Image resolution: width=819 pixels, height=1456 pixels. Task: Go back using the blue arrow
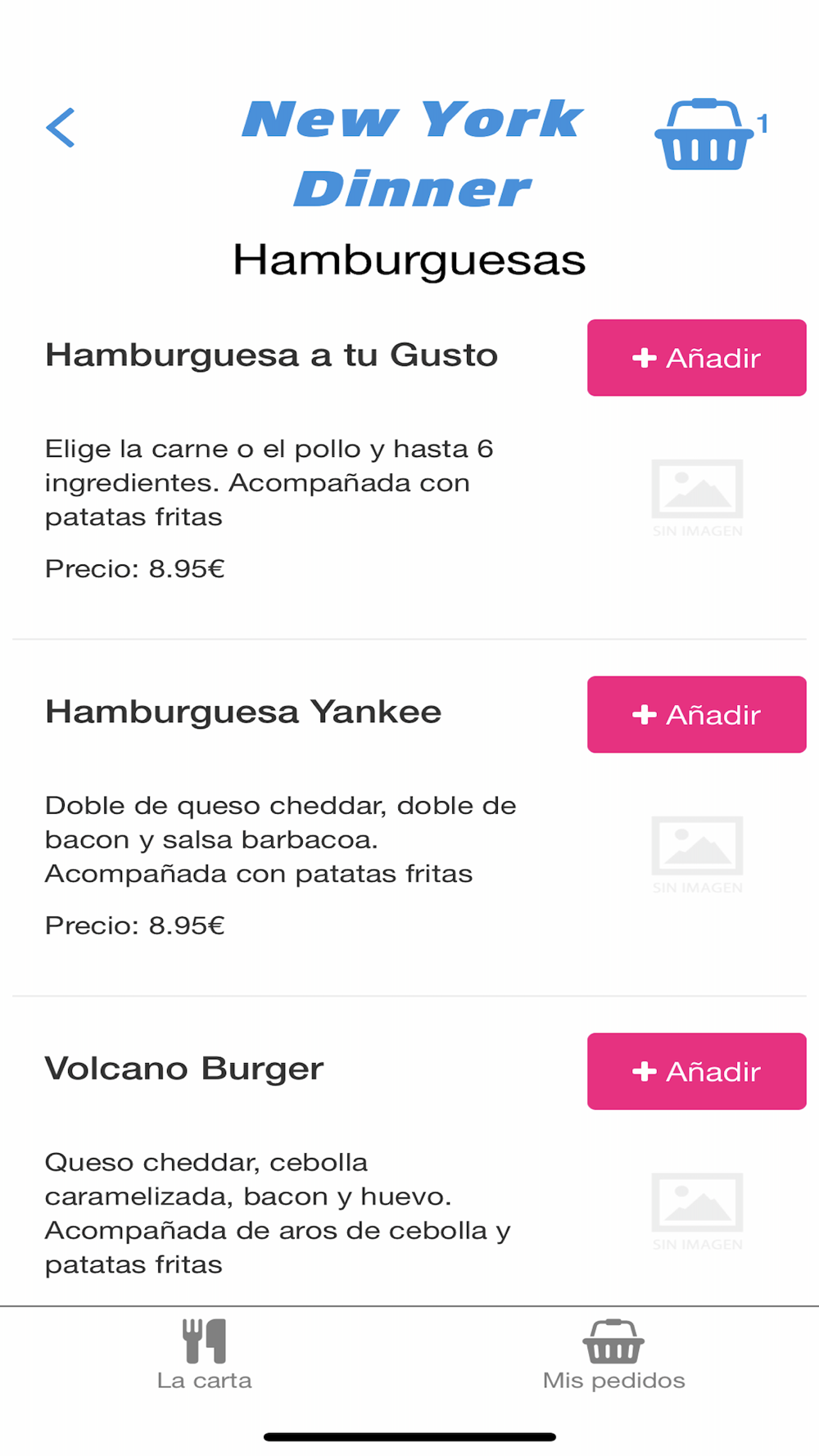coord(61,128)
